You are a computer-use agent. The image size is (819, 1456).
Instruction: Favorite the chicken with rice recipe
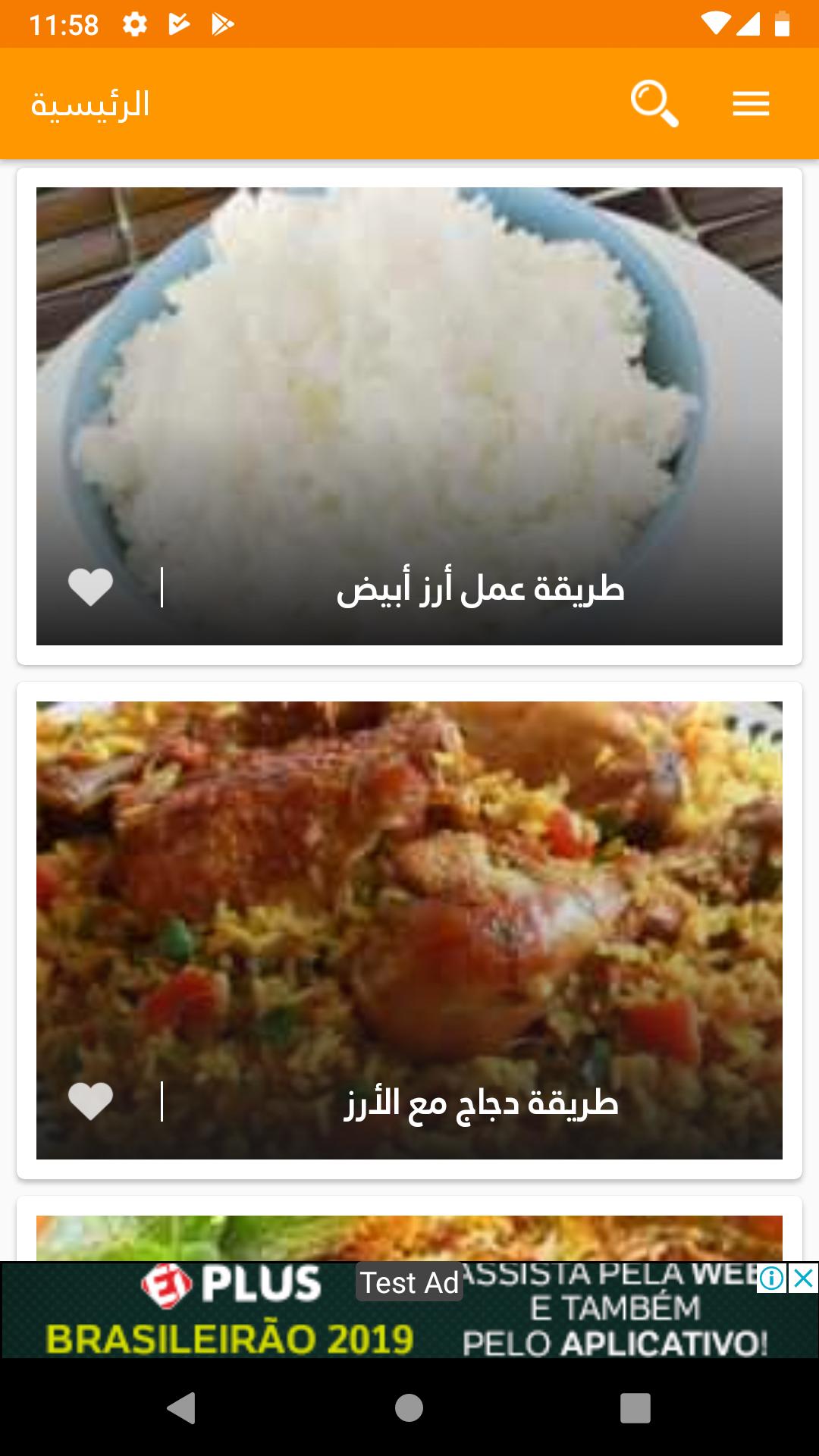point(90,1102)
